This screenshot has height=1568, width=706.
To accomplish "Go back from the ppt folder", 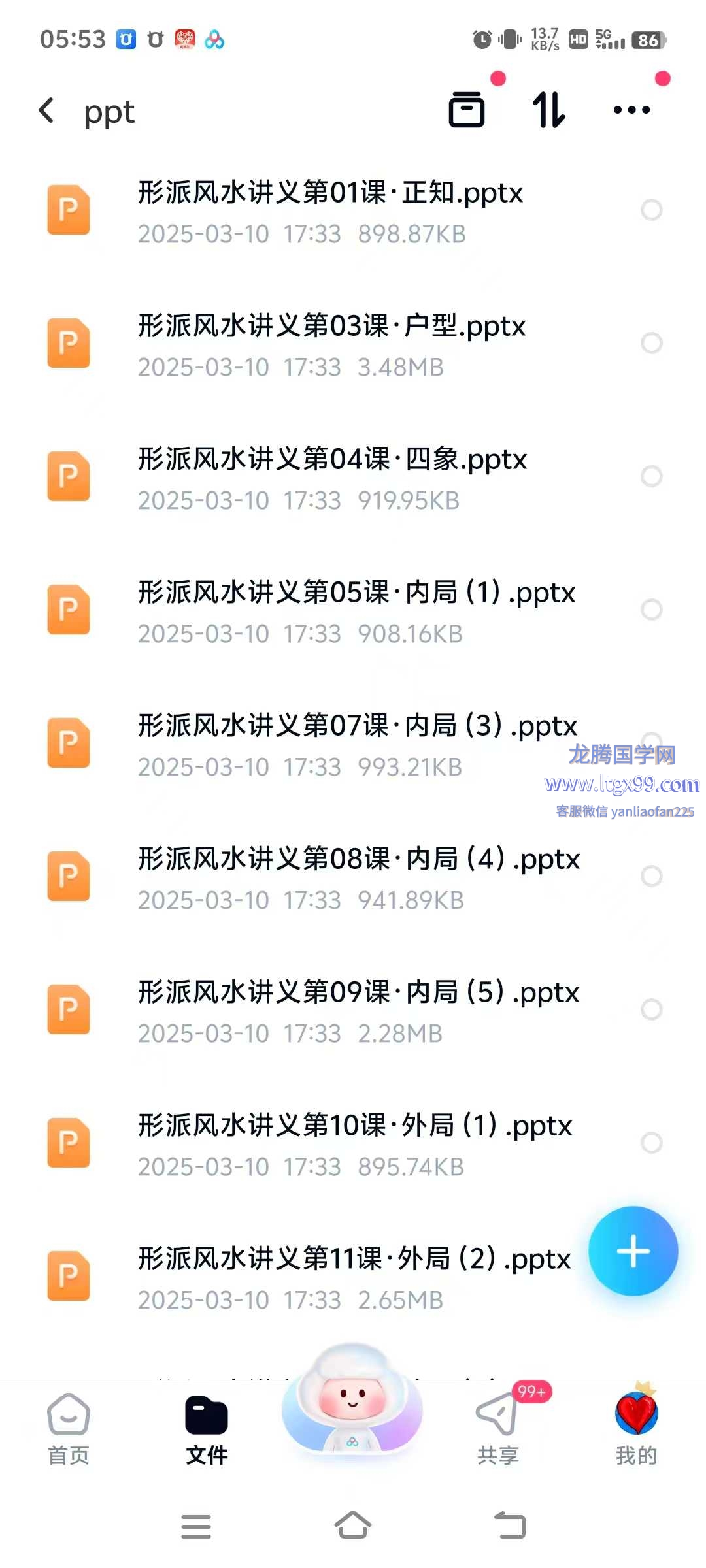I will point(47,110).
